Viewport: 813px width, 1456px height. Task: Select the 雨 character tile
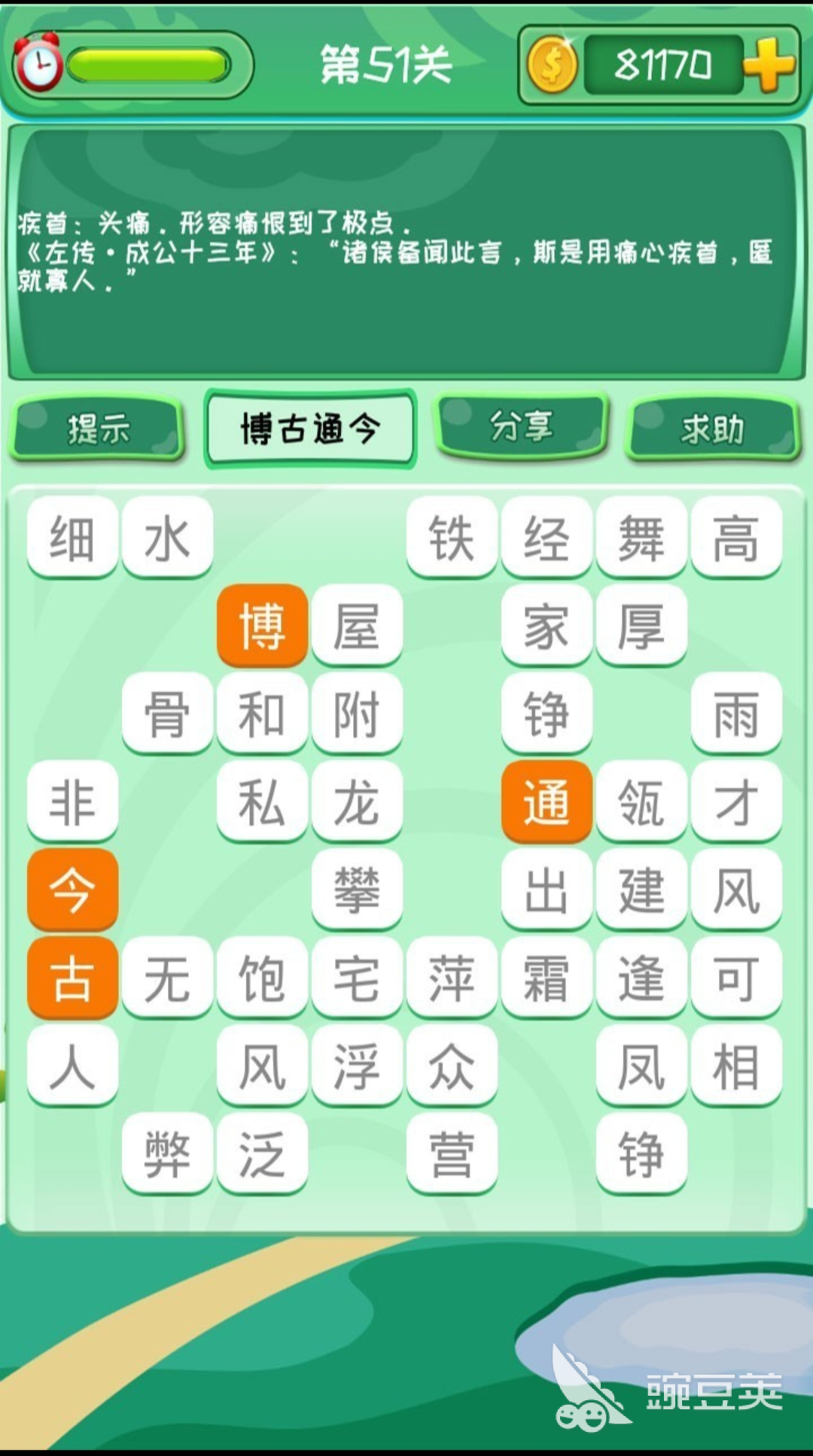point(736,713)
